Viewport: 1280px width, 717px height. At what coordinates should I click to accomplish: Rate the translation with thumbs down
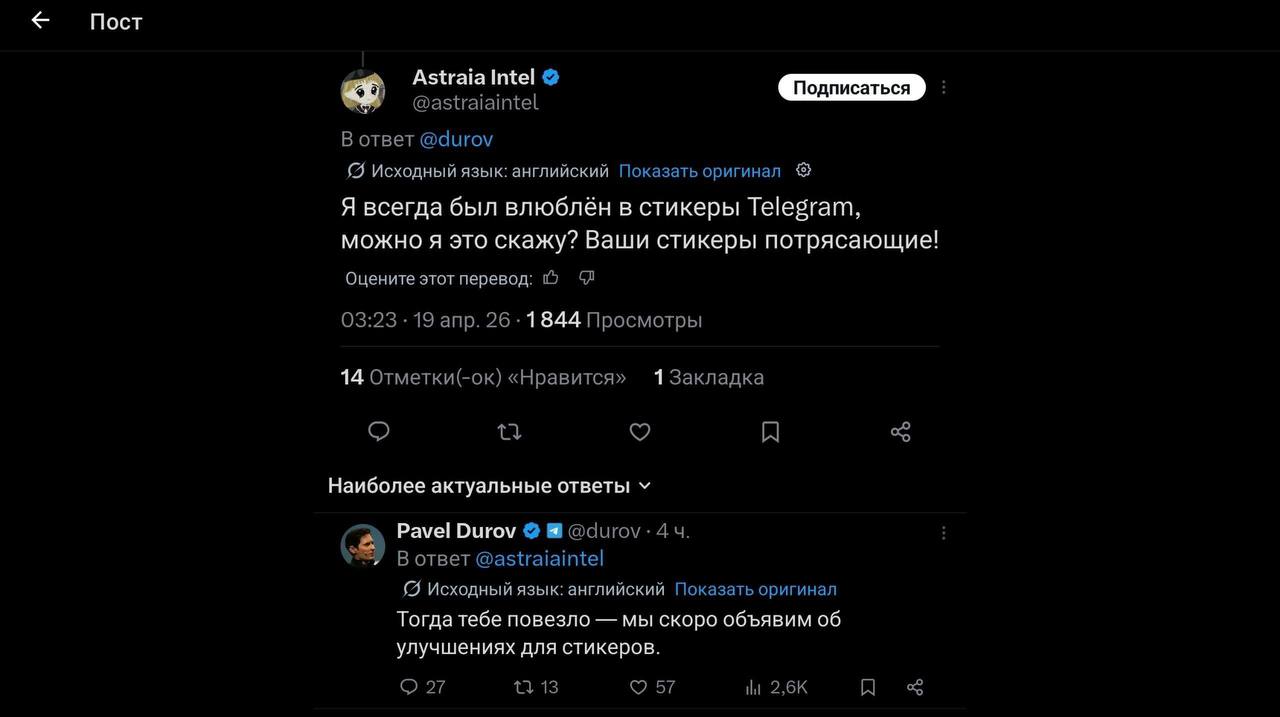pos(587,278)
